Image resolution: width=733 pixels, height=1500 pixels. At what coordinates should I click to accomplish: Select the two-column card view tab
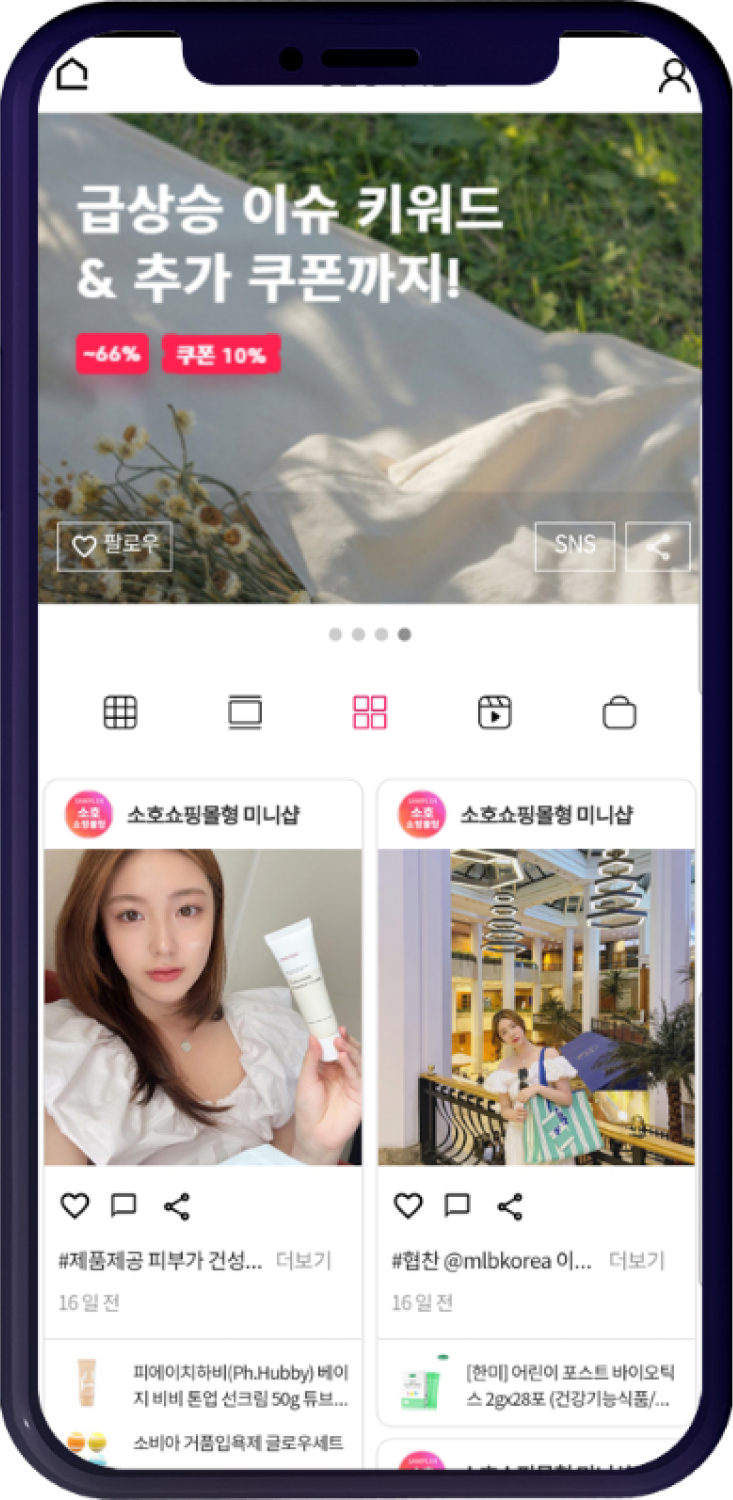(369, 713)
